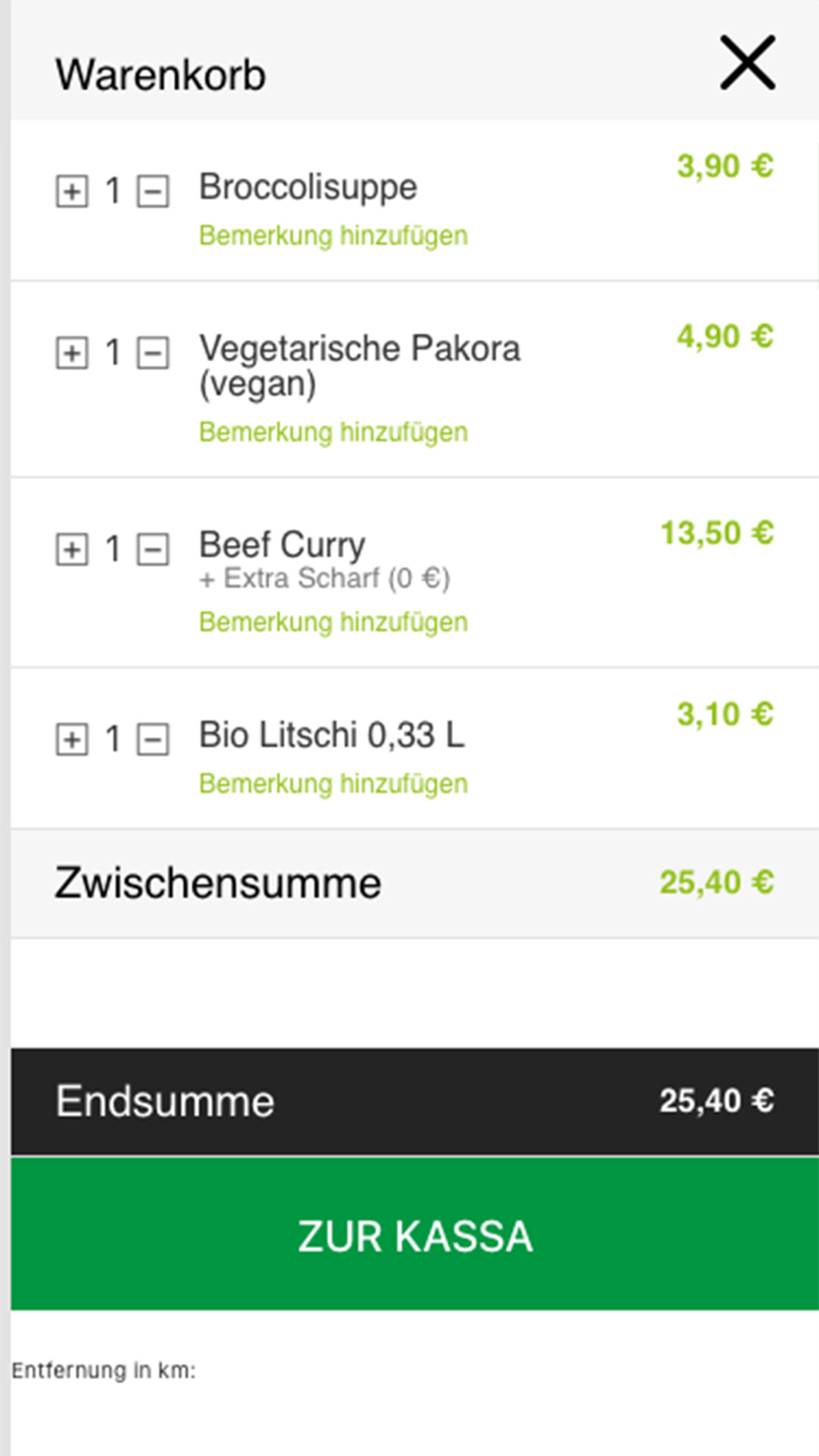This screenshot has width=819, height=1456.
Task: Increase Vegetarische Pakora quantity with plus
Action: [72, 354]
